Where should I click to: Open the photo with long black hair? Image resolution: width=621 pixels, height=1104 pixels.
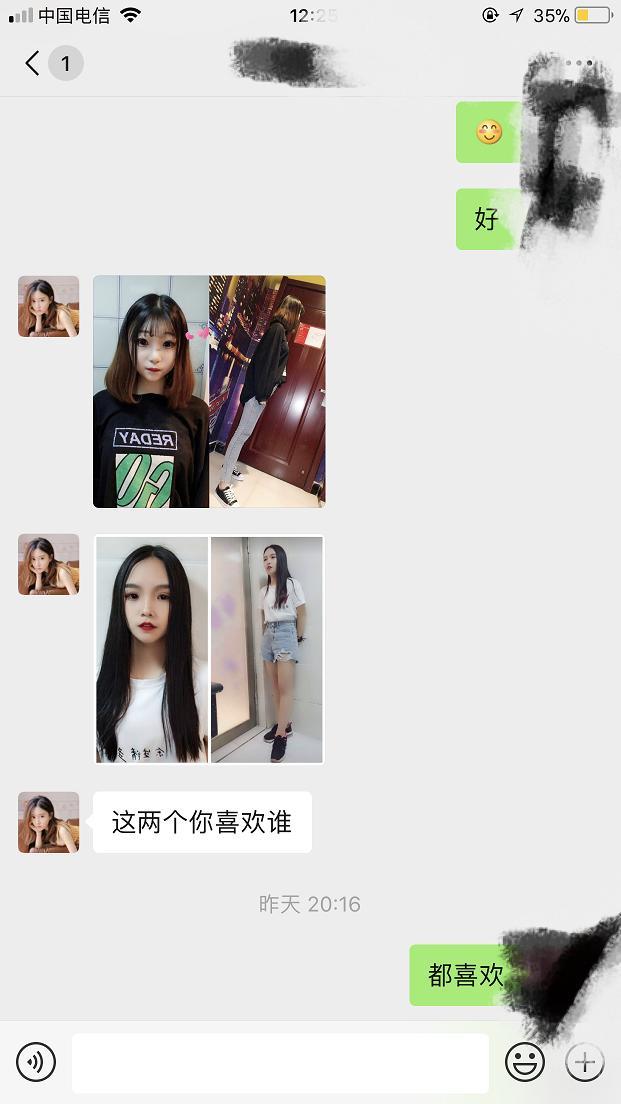(209, 650)
